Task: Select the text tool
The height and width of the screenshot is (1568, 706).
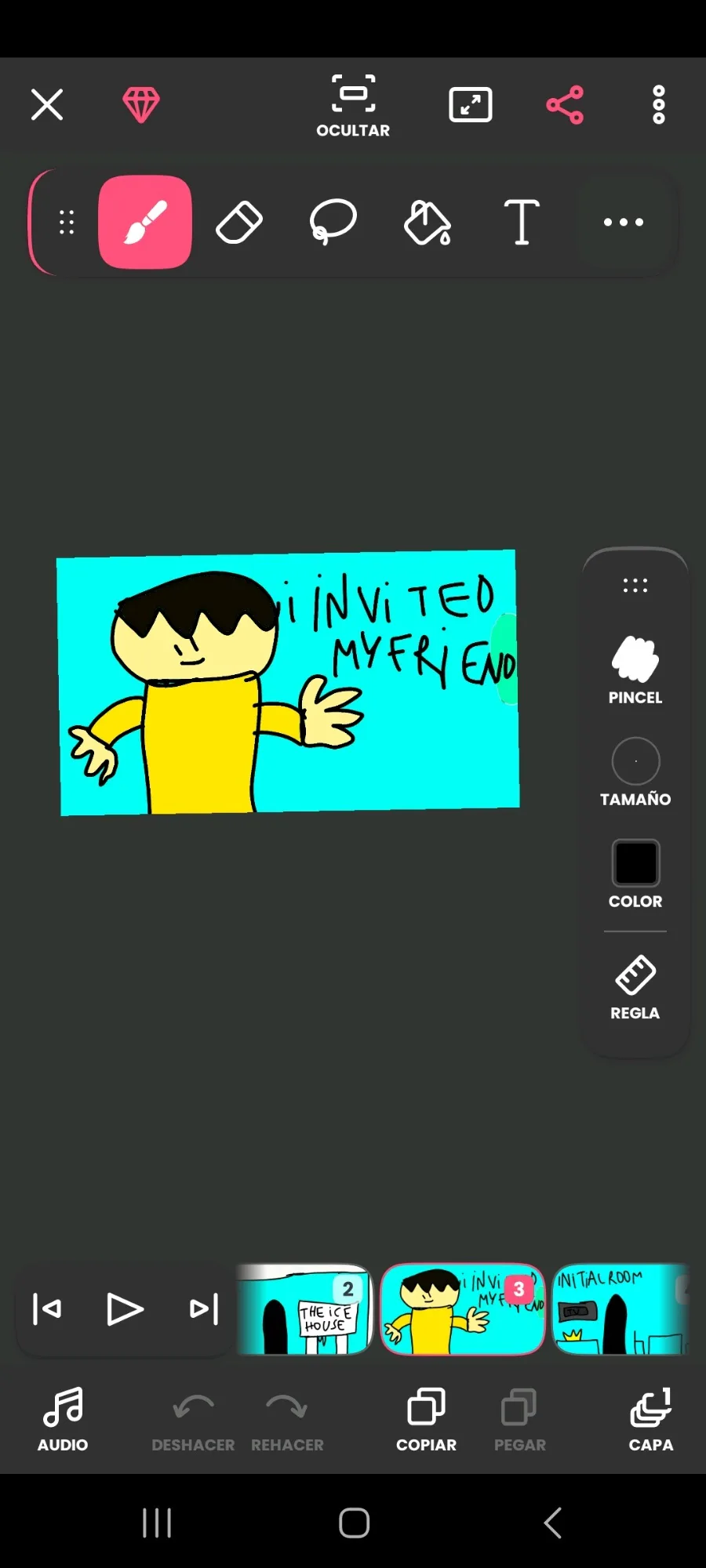Action: (x=522, y=222)
